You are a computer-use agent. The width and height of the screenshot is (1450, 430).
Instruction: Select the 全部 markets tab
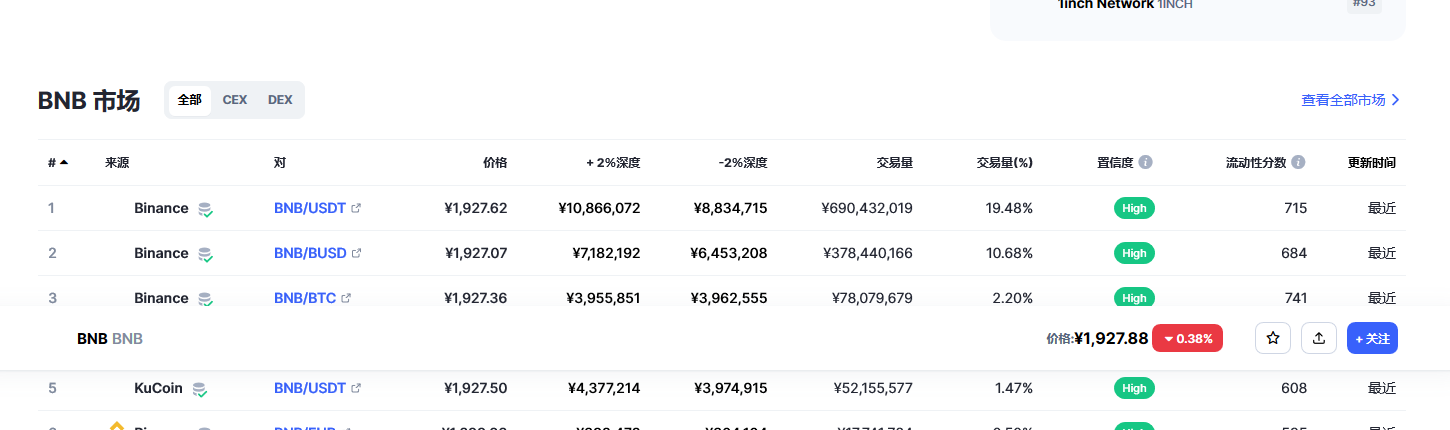pyautogui.click(x=190, y=100)
